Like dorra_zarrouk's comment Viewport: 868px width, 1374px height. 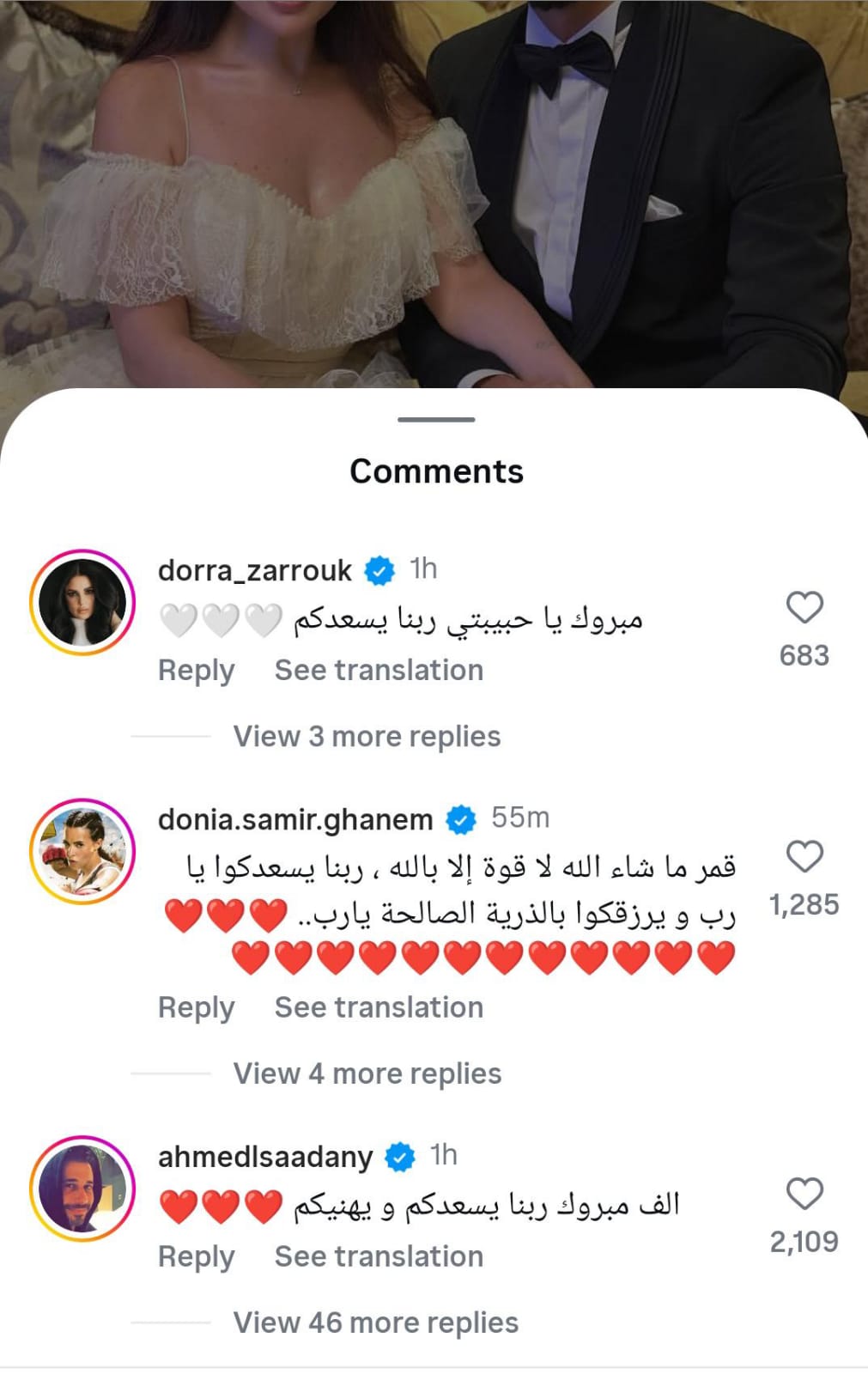[804, 608]
